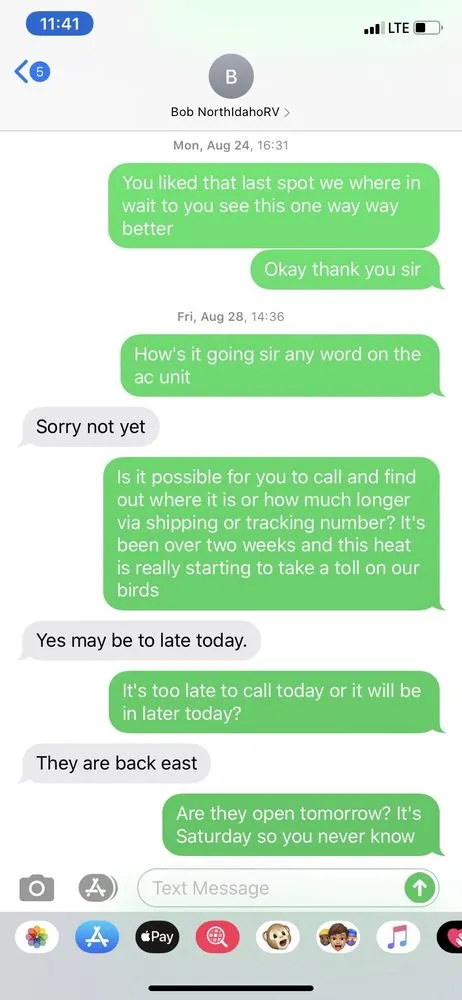Open the Photos app in the drawer
Image resolution: width=462 pixels, height=1000 pixels.
(36, 936)
